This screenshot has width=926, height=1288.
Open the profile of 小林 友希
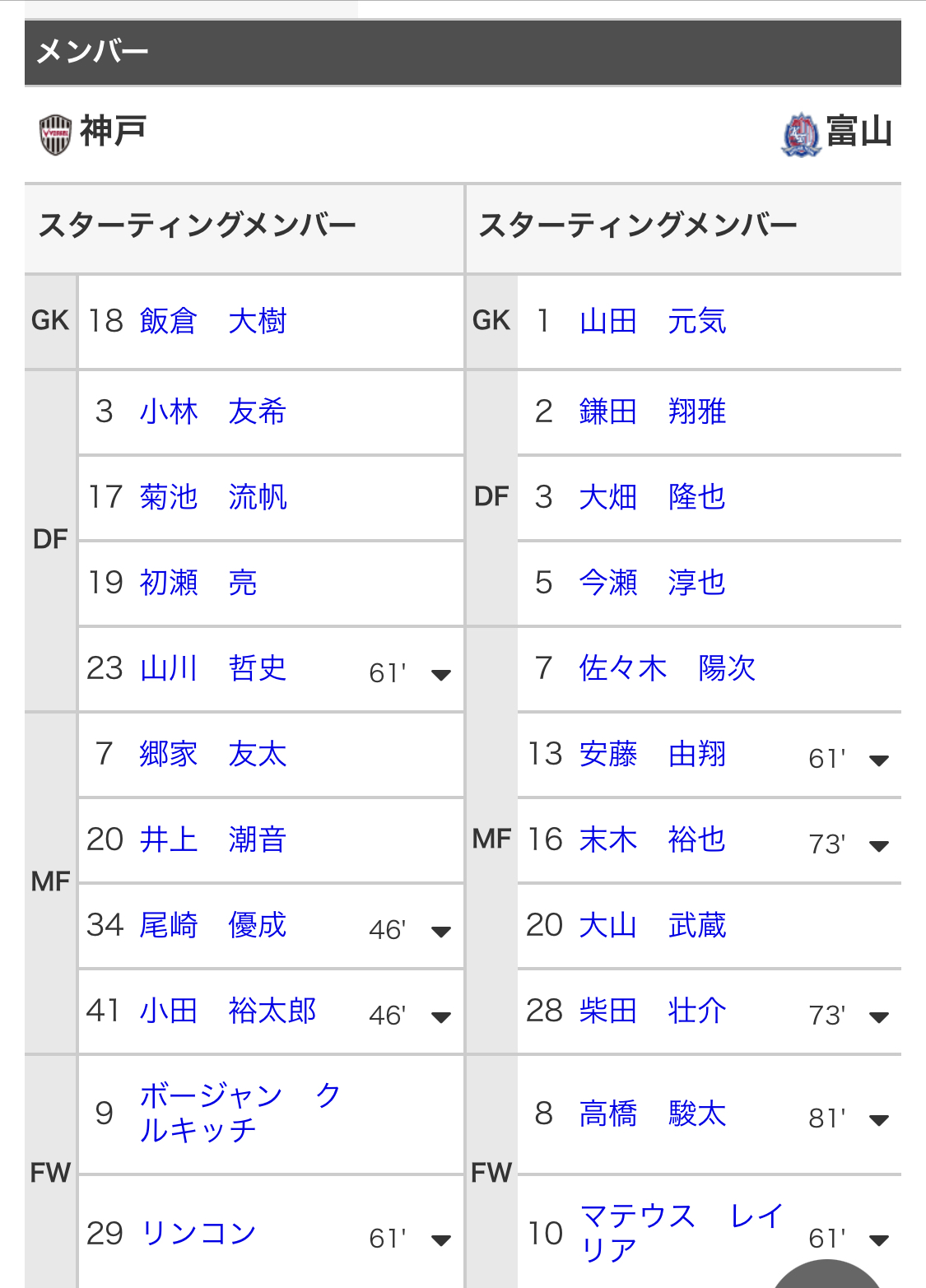coord(212,412)
